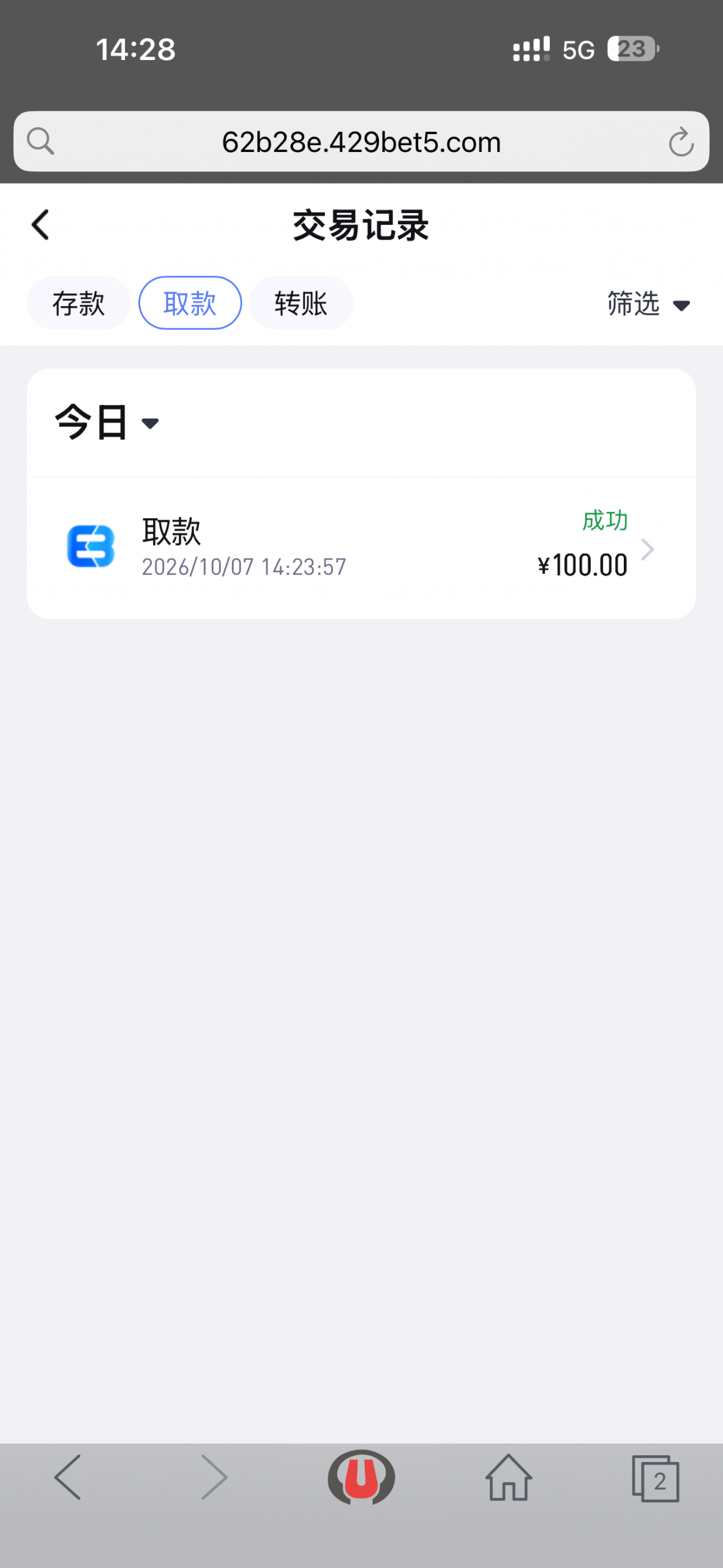Reload the page with the refresh icon

(681, 142)
